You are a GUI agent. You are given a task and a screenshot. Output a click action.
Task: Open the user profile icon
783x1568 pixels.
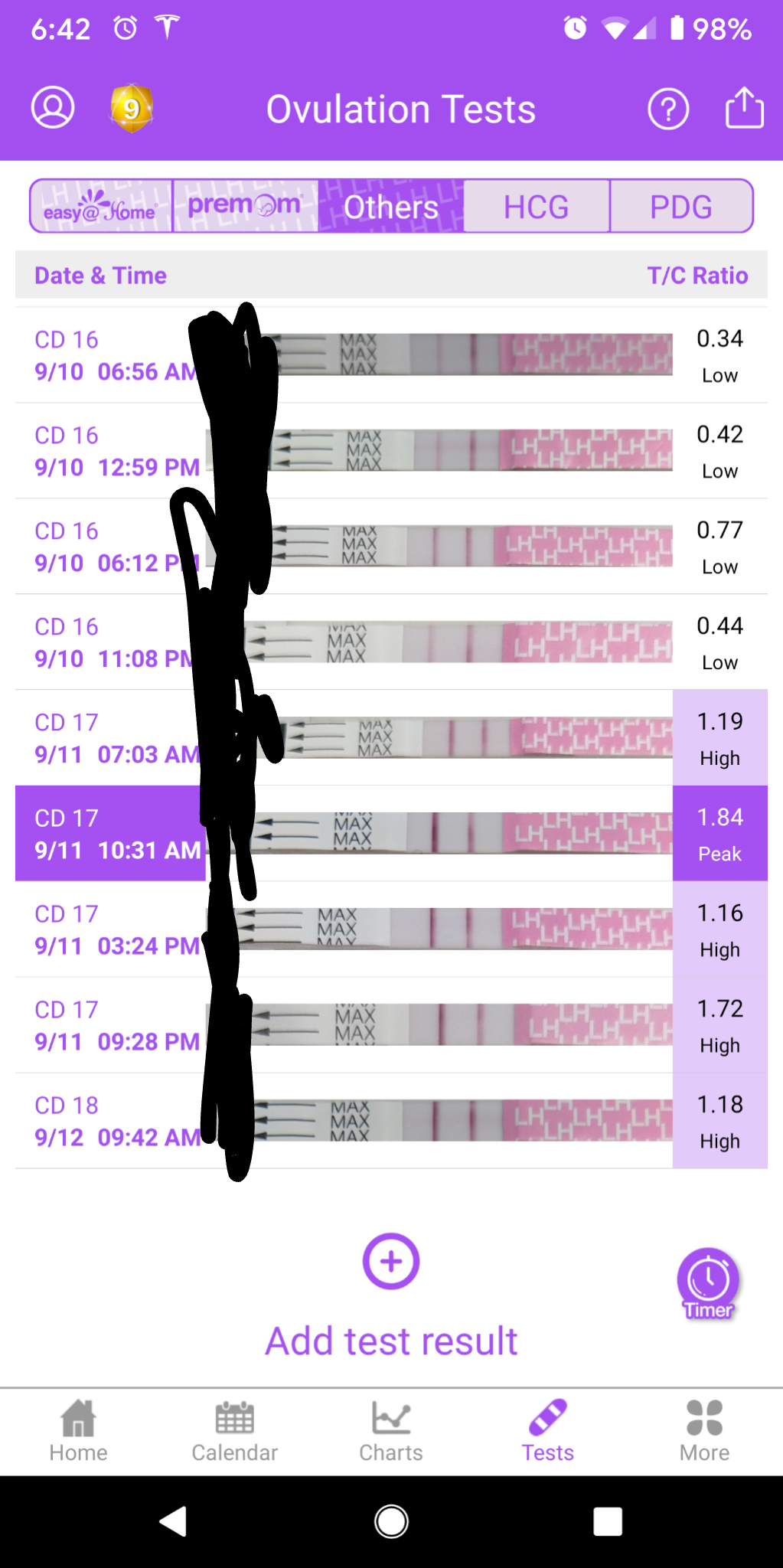tap(53, 108)
